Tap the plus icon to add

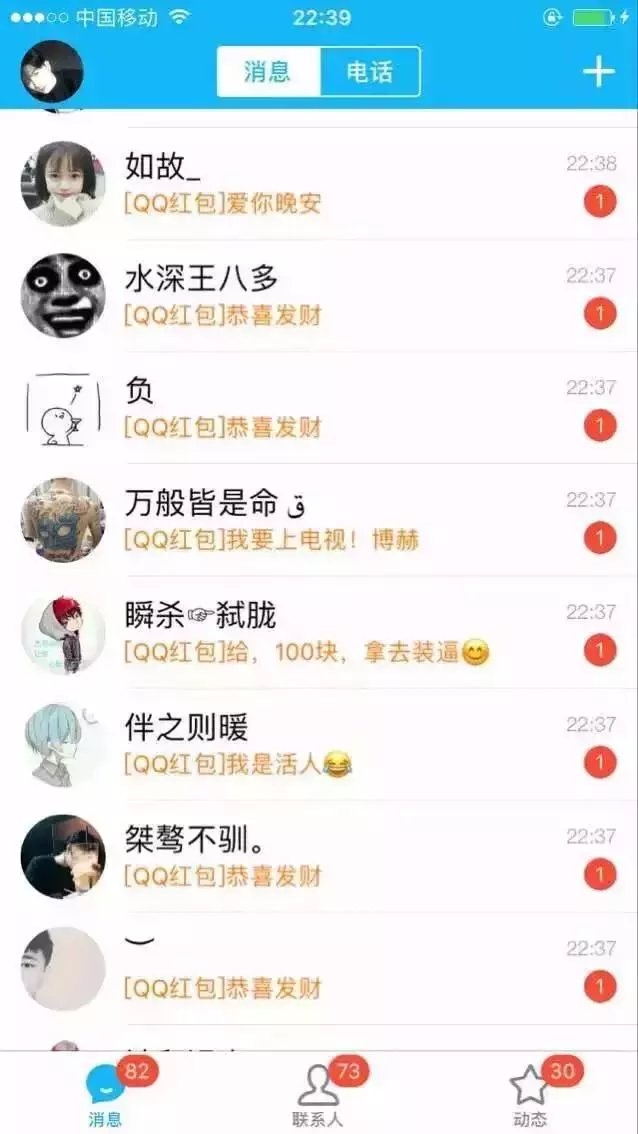tap(599, 71)
